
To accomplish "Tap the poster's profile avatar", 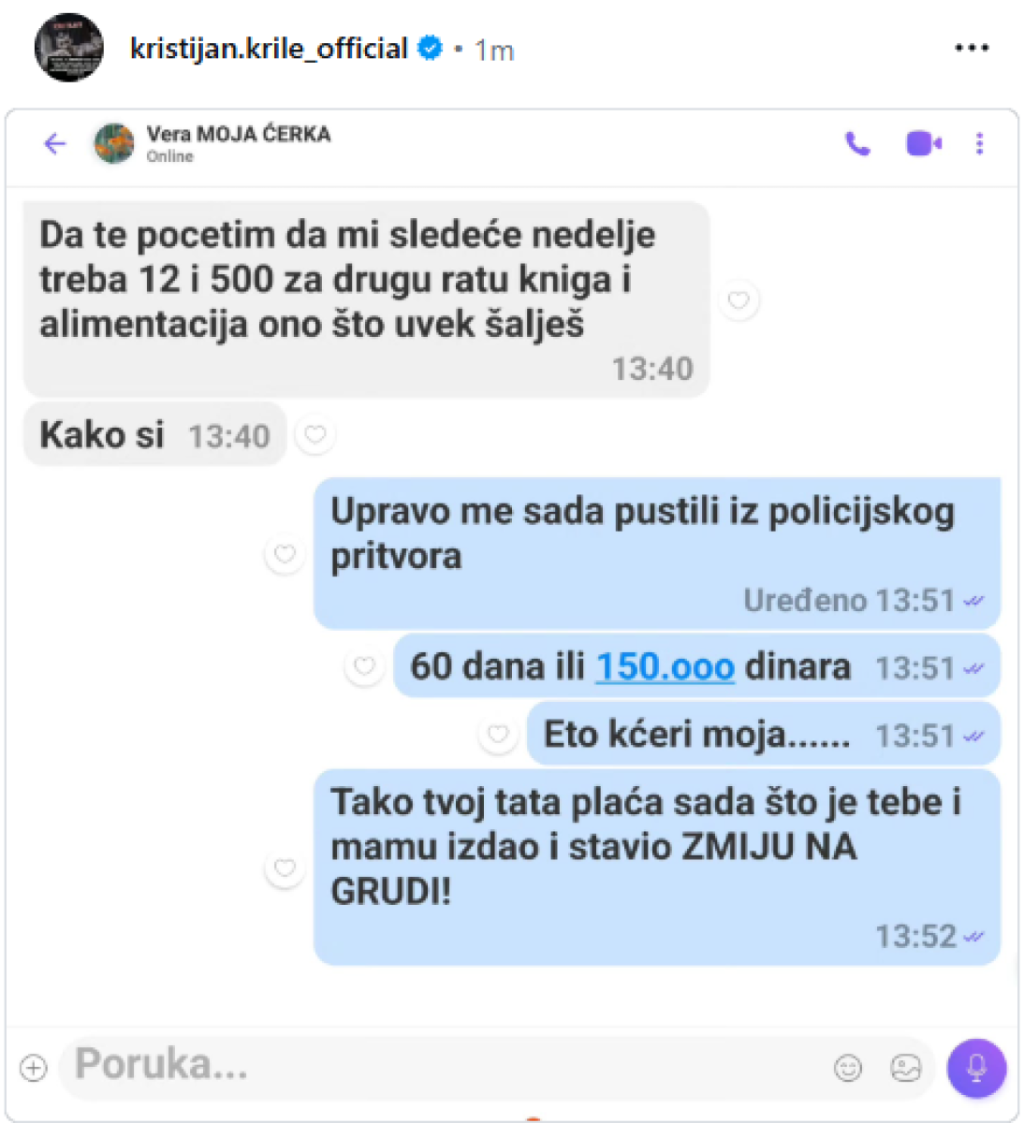I will point(68,48).
